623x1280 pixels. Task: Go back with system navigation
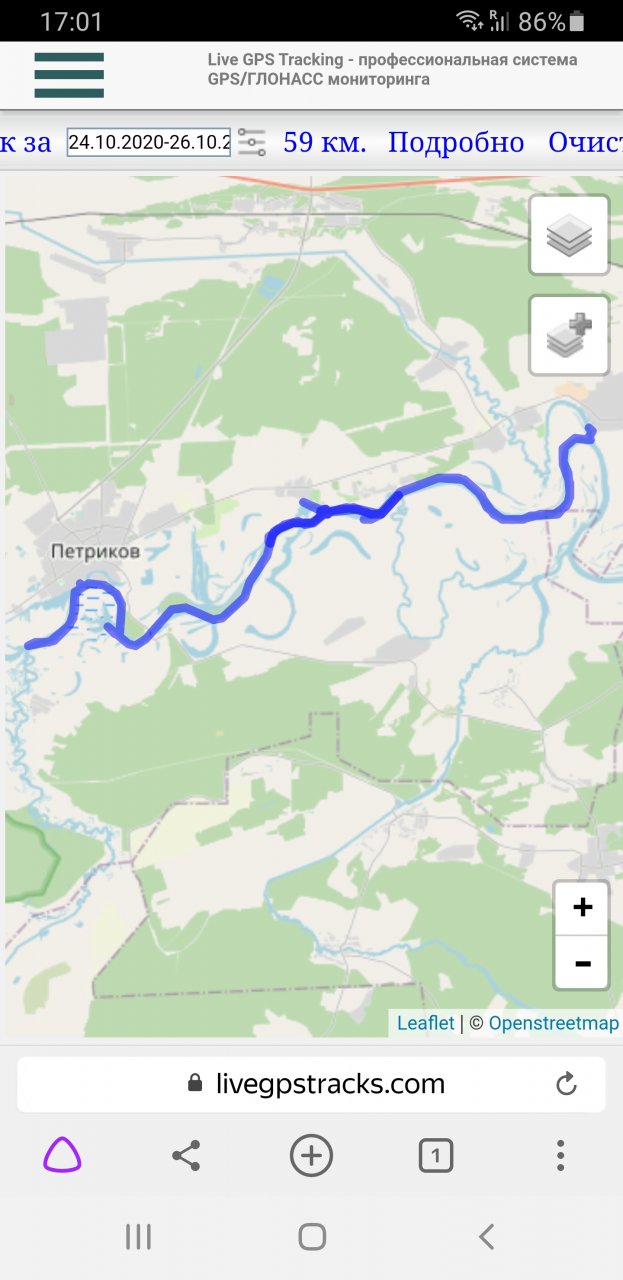[486, 1237]
